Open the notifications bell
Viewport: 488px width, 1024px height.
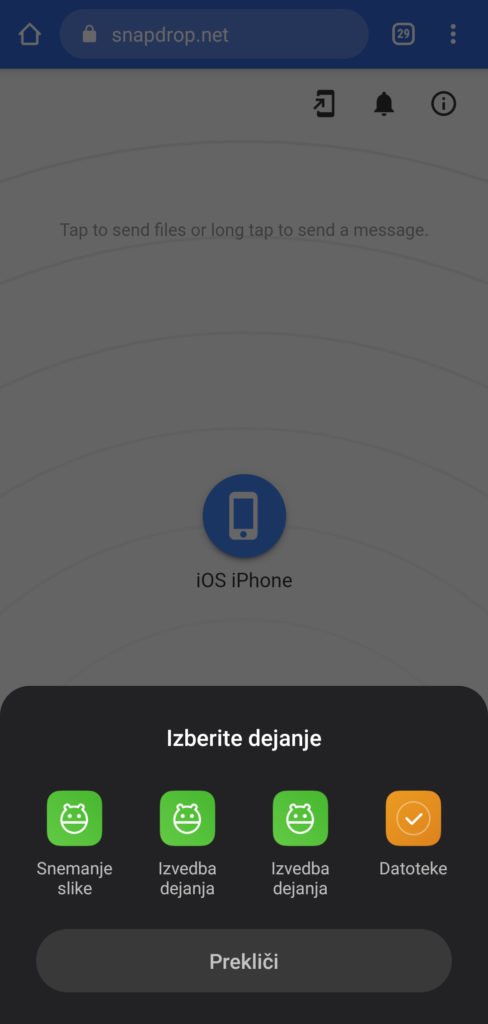tap(384, 104)
